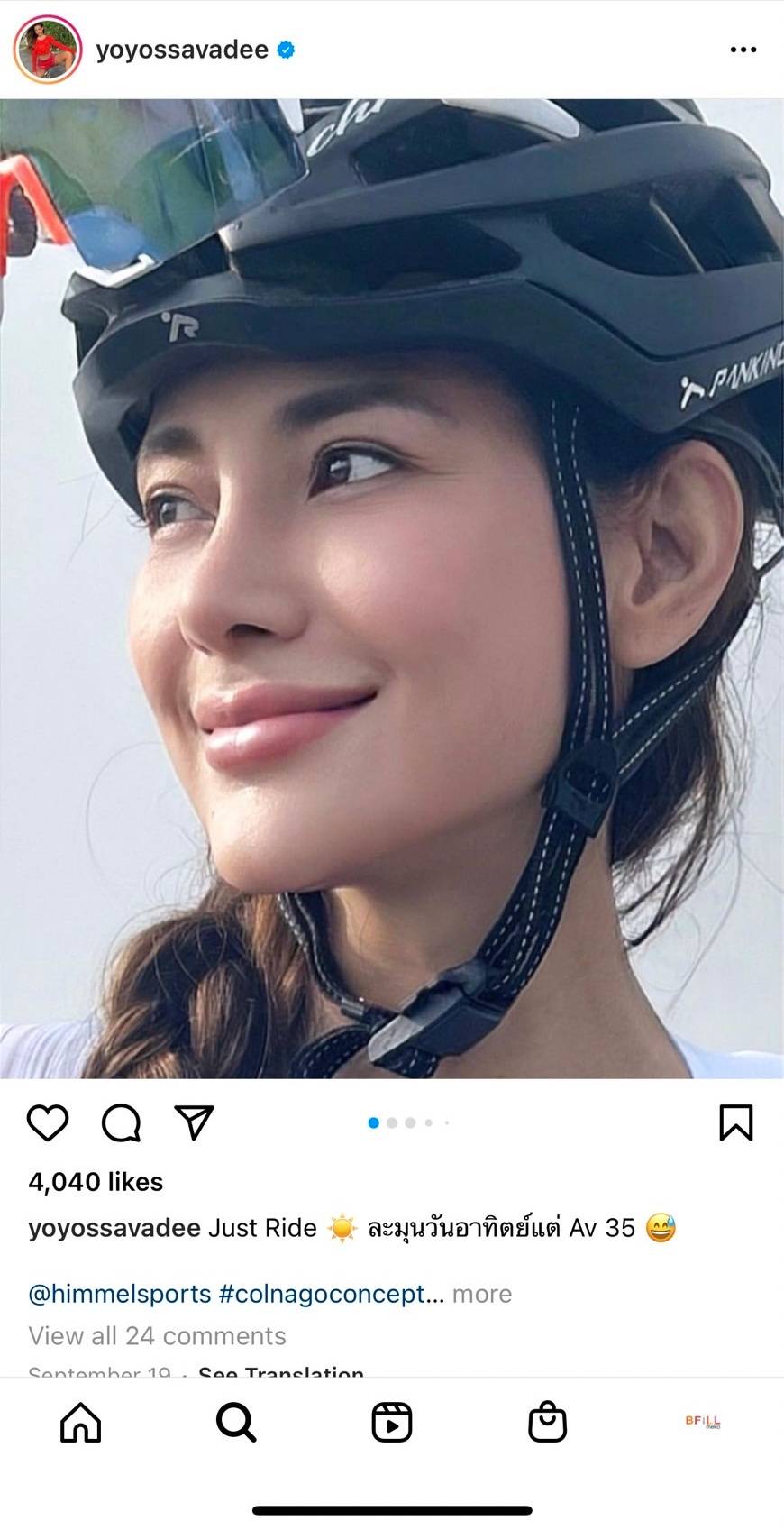Open yoyossavadee's profile picture story
784x1530 pixels.
coord(48,49)
